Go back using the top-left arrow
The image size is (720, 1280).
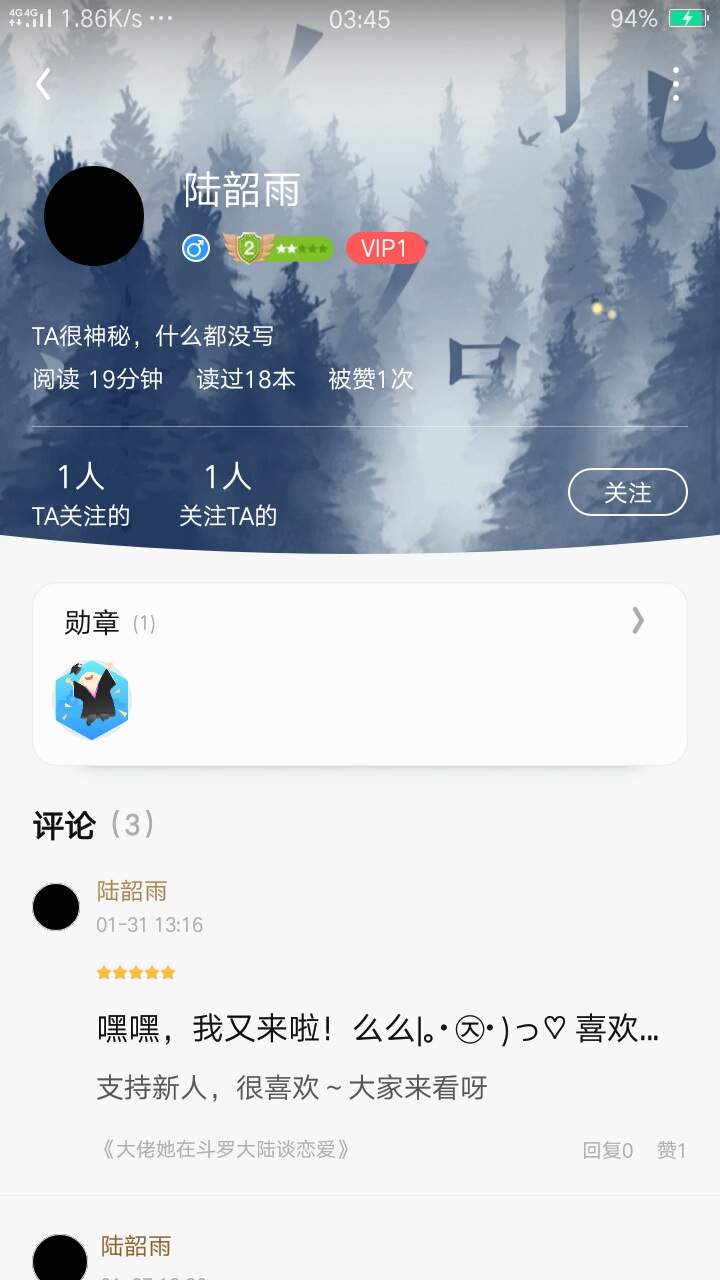[x=43, y=84]
